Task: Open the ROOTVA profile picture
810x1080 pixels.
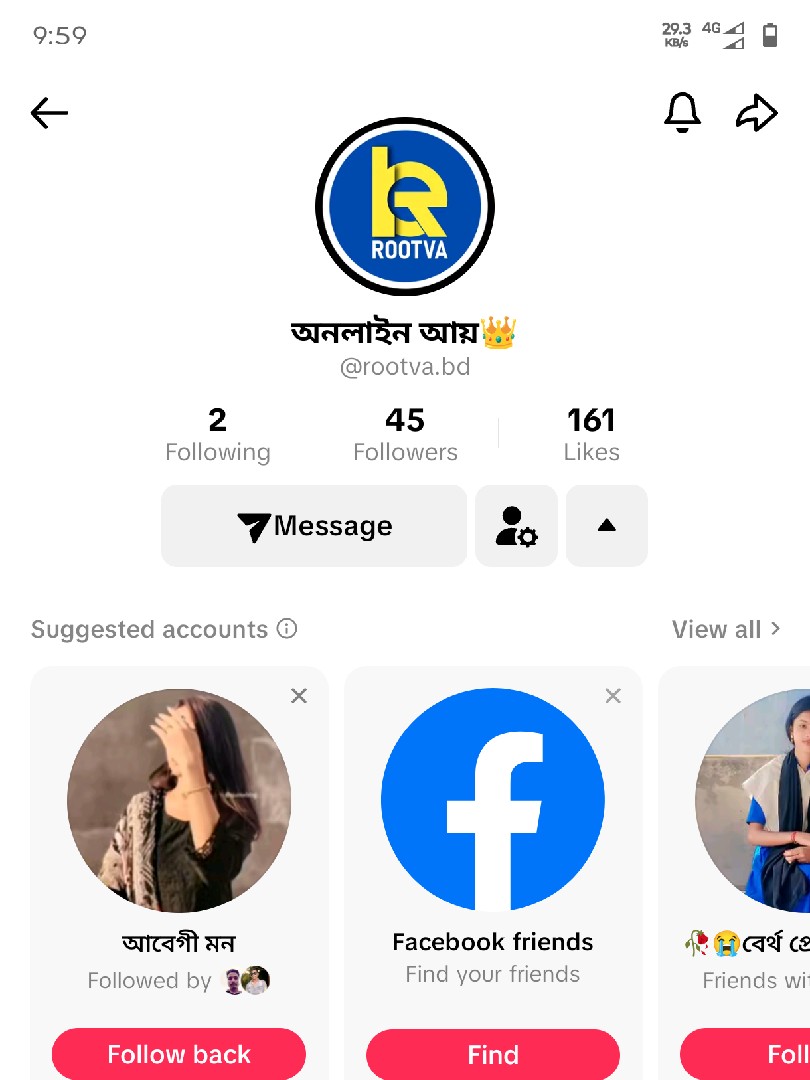Action: coord(405,207)
